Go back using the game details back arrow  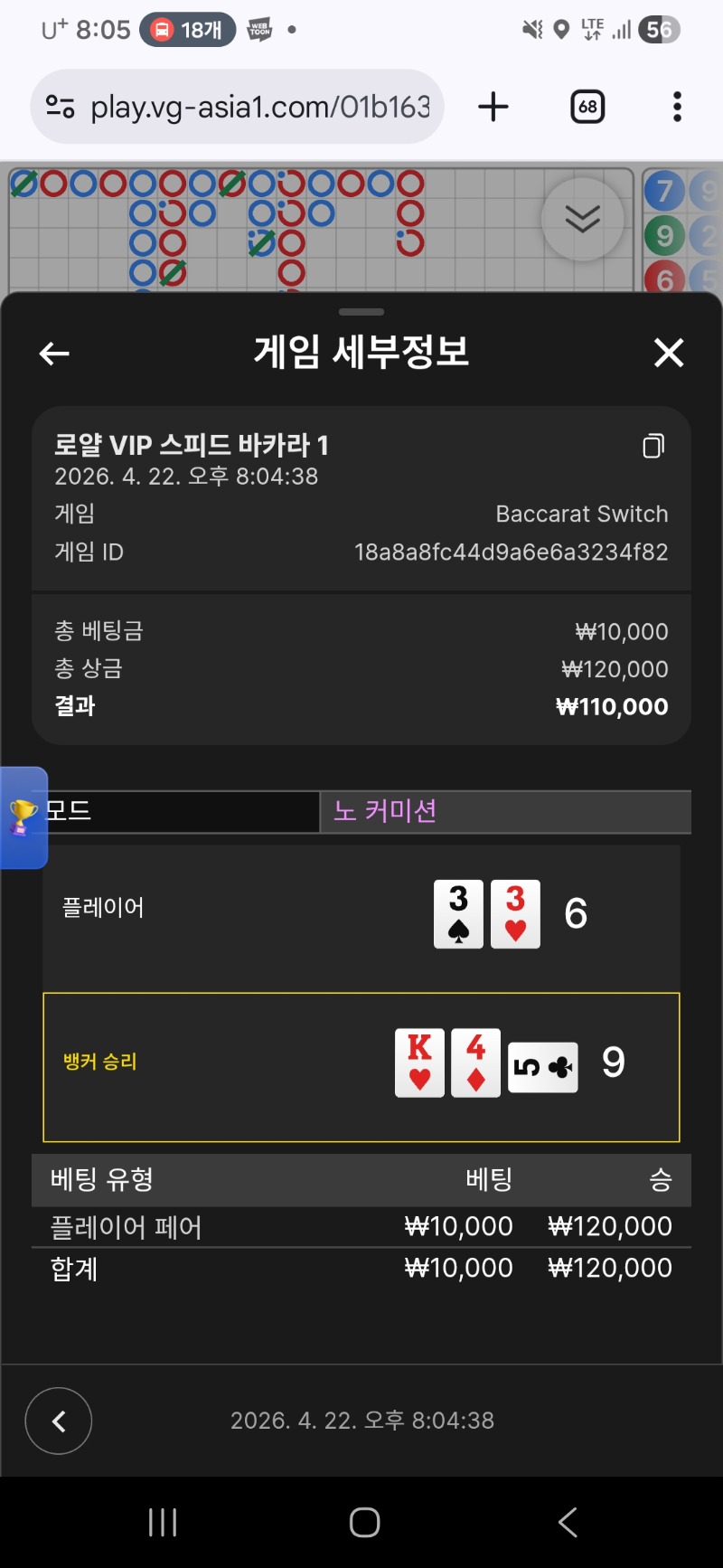point(54,354)
